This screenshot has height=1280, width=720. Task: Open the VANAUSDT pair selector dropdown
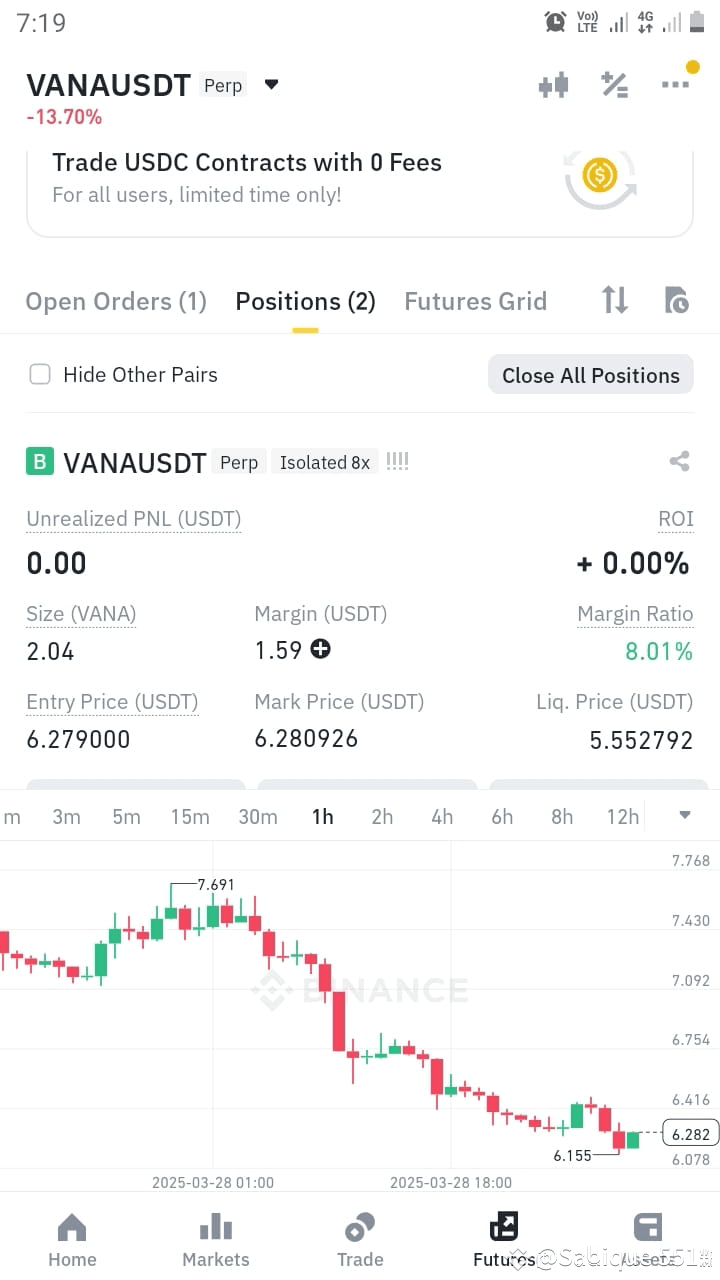pyautogui.click(x=271, y=85)
